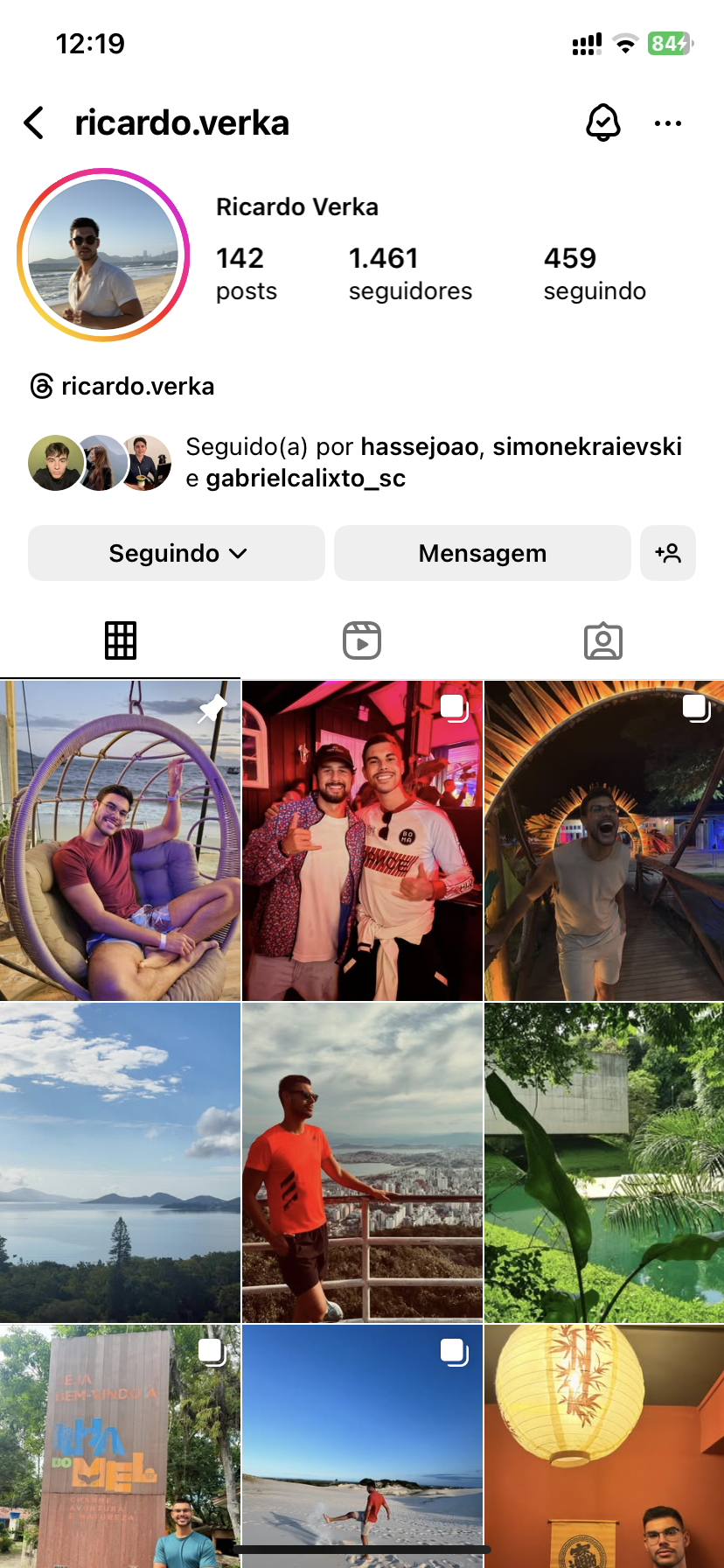Open the 1.461 seguidores list

click(x=409, y=273)
